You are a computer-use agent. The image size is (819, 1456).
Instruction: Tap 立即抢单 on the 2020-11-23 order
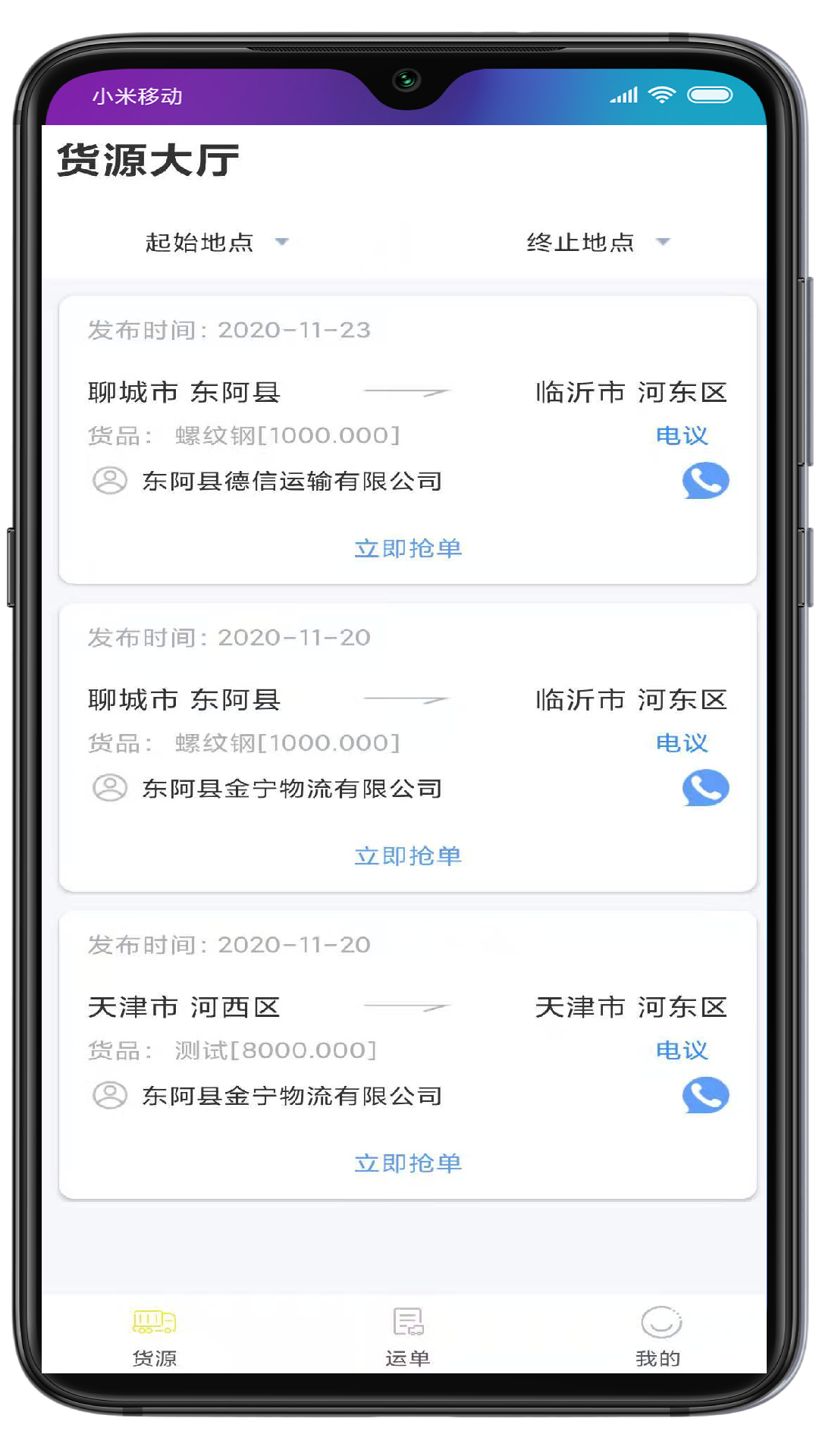click(408, 548)
